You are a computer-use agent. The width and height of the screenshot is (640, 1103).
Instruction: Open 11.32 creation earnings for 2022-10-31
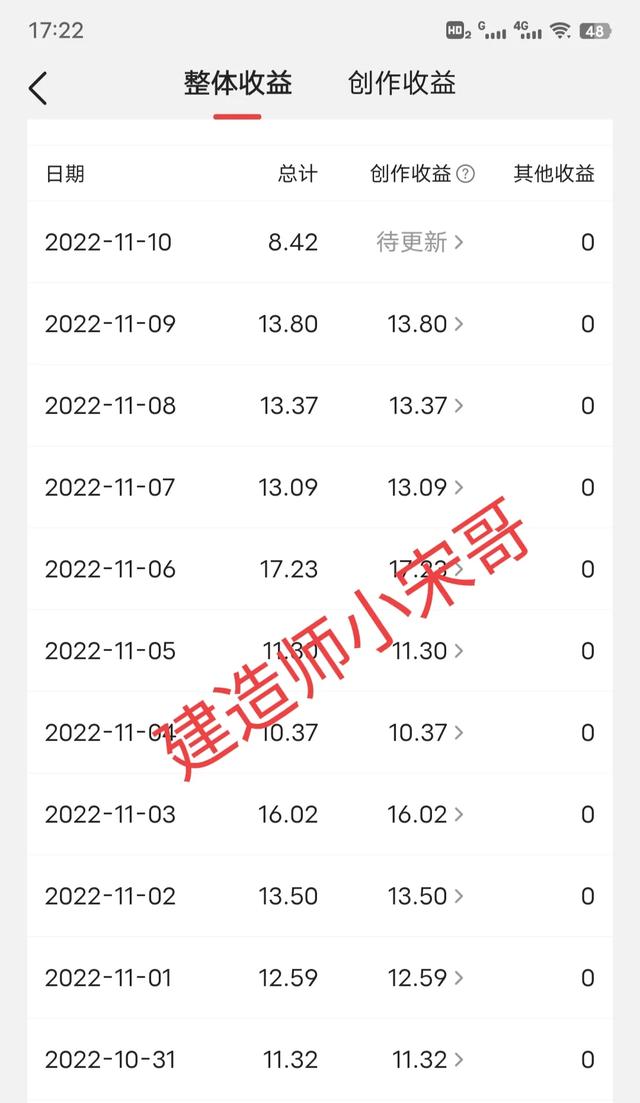tap(428, 1059)
